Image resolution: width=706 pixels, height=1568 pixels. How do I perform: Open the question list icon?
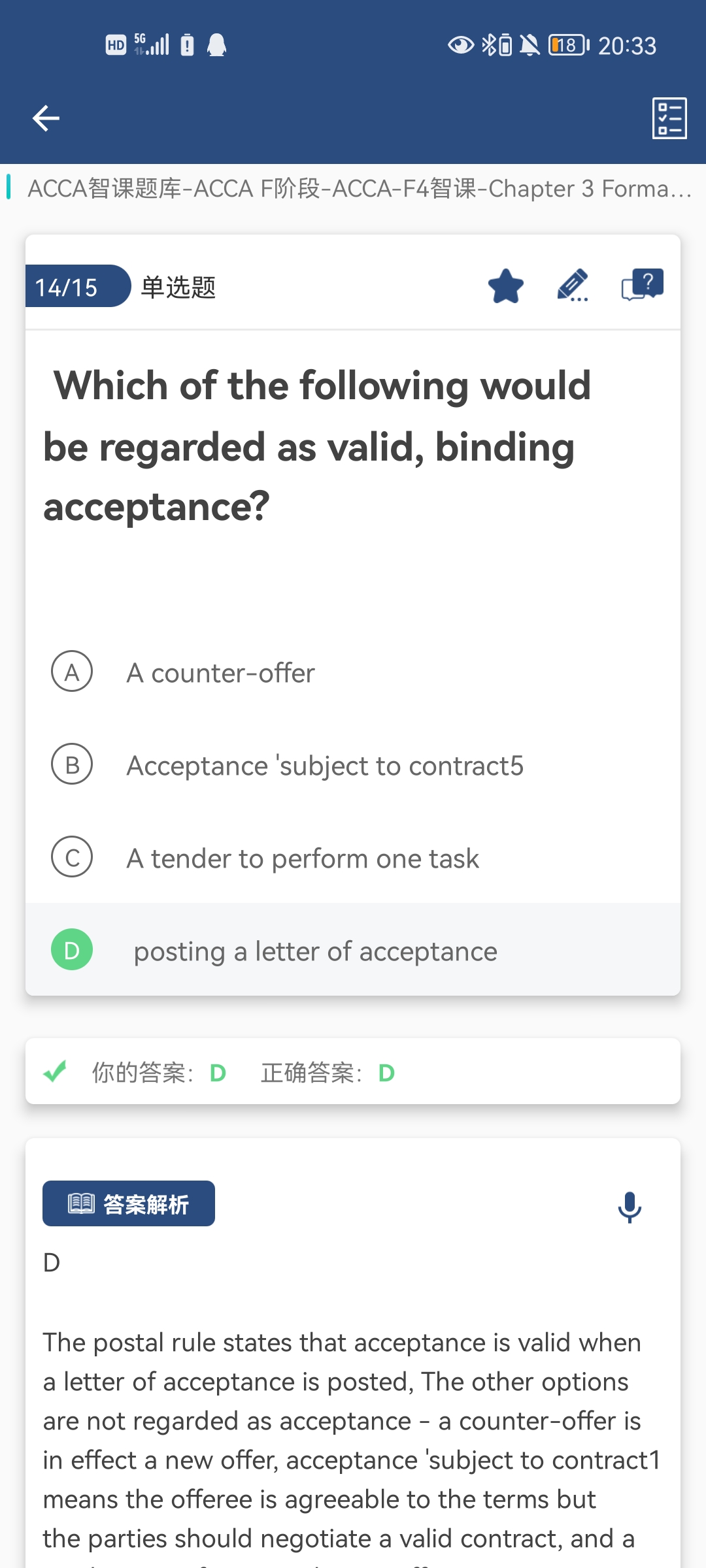669,118
